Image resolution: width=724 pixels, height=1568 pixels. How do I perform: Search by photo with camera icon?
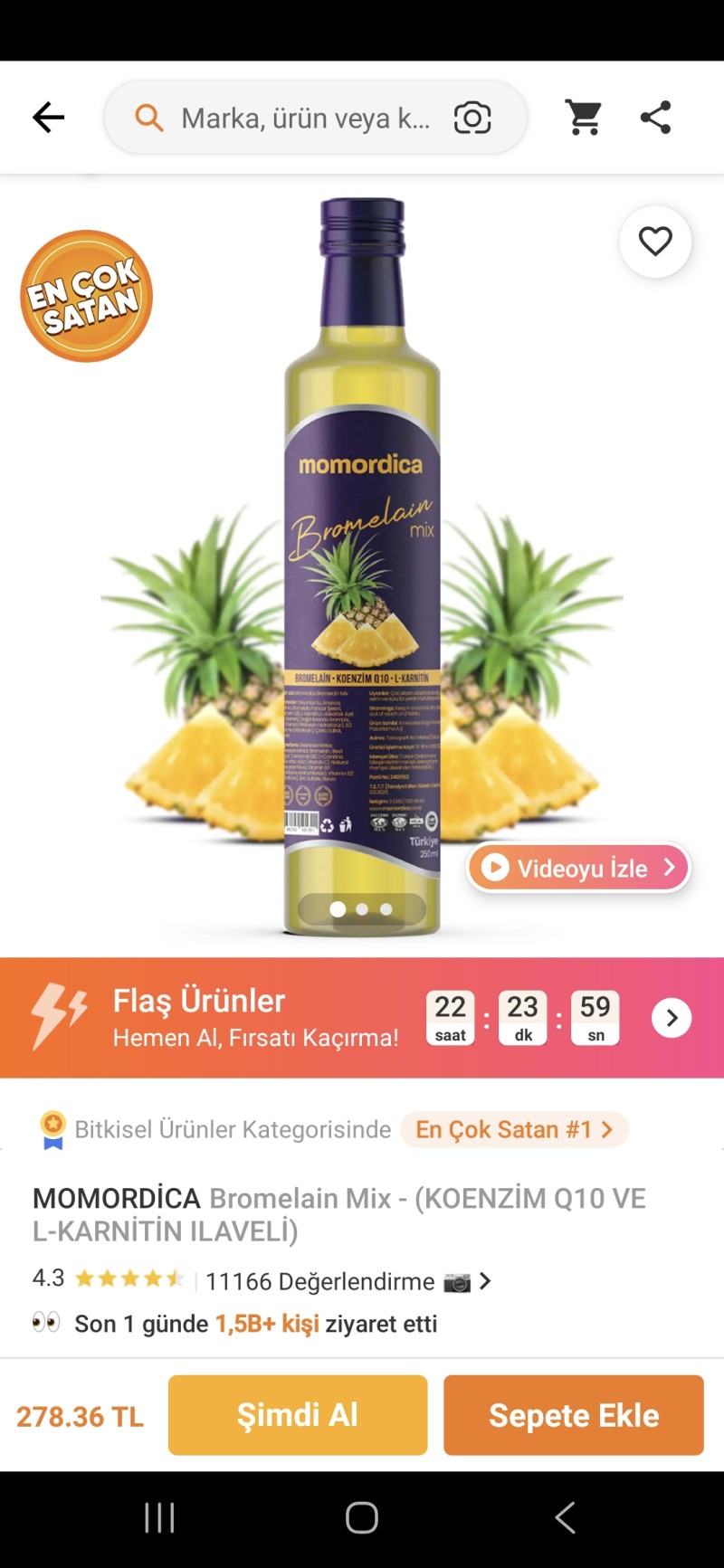[x=472, y=118]
